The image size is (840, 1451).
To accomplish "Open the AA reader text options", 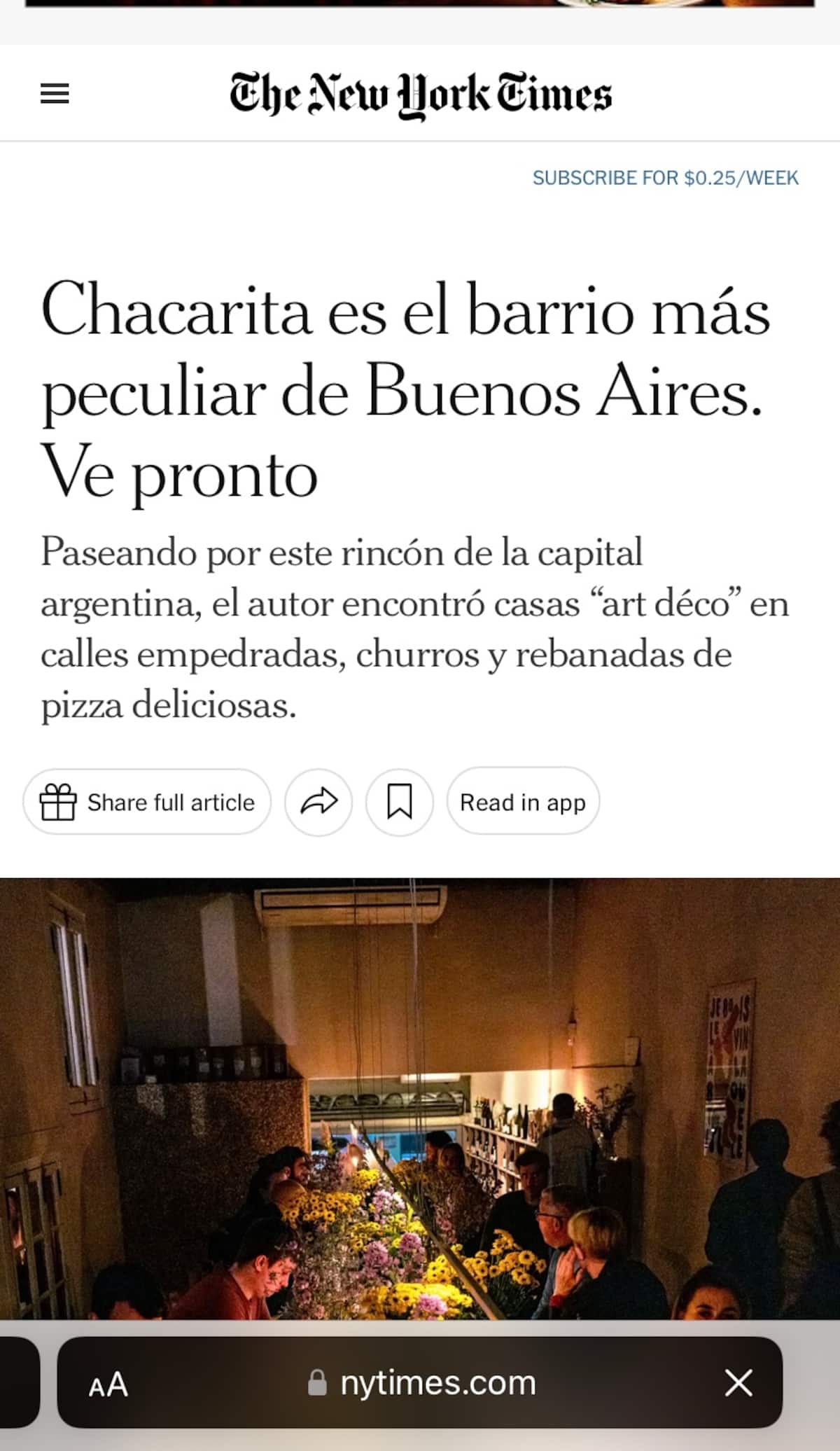I will (108, 1384).
